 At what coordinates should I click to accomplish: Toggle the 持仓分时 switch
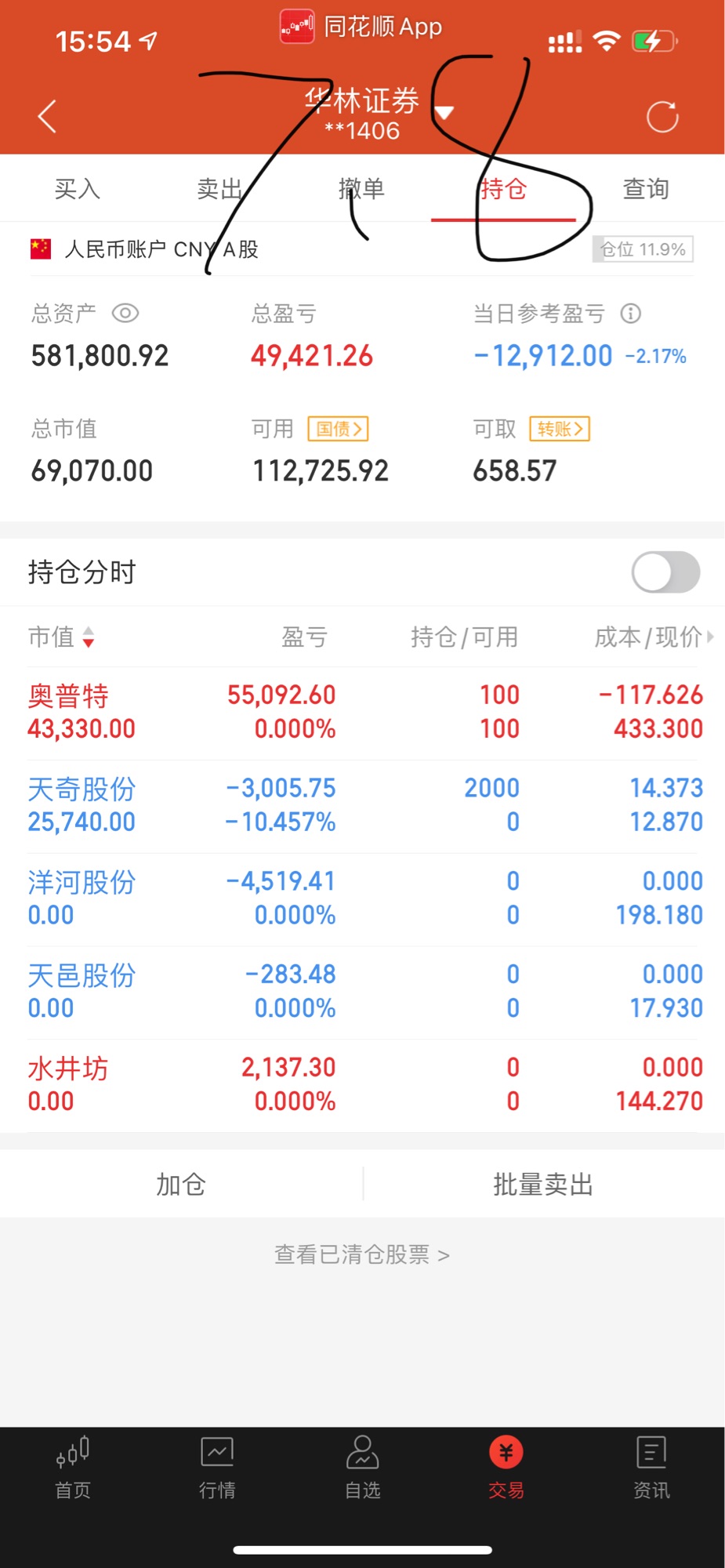coord(665,572)
